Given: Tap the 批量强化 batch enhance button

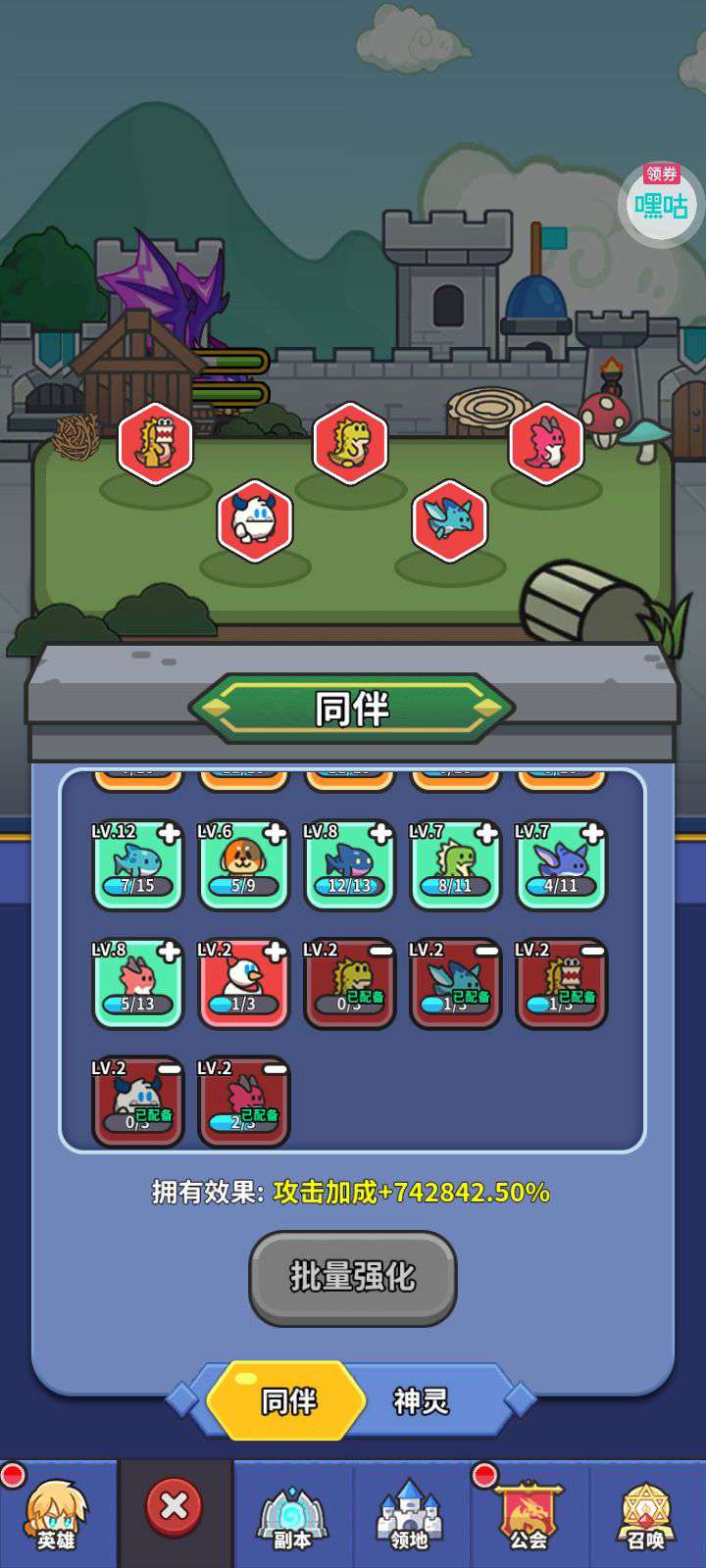Looking at the screenshot, I should coord(353,1277).
